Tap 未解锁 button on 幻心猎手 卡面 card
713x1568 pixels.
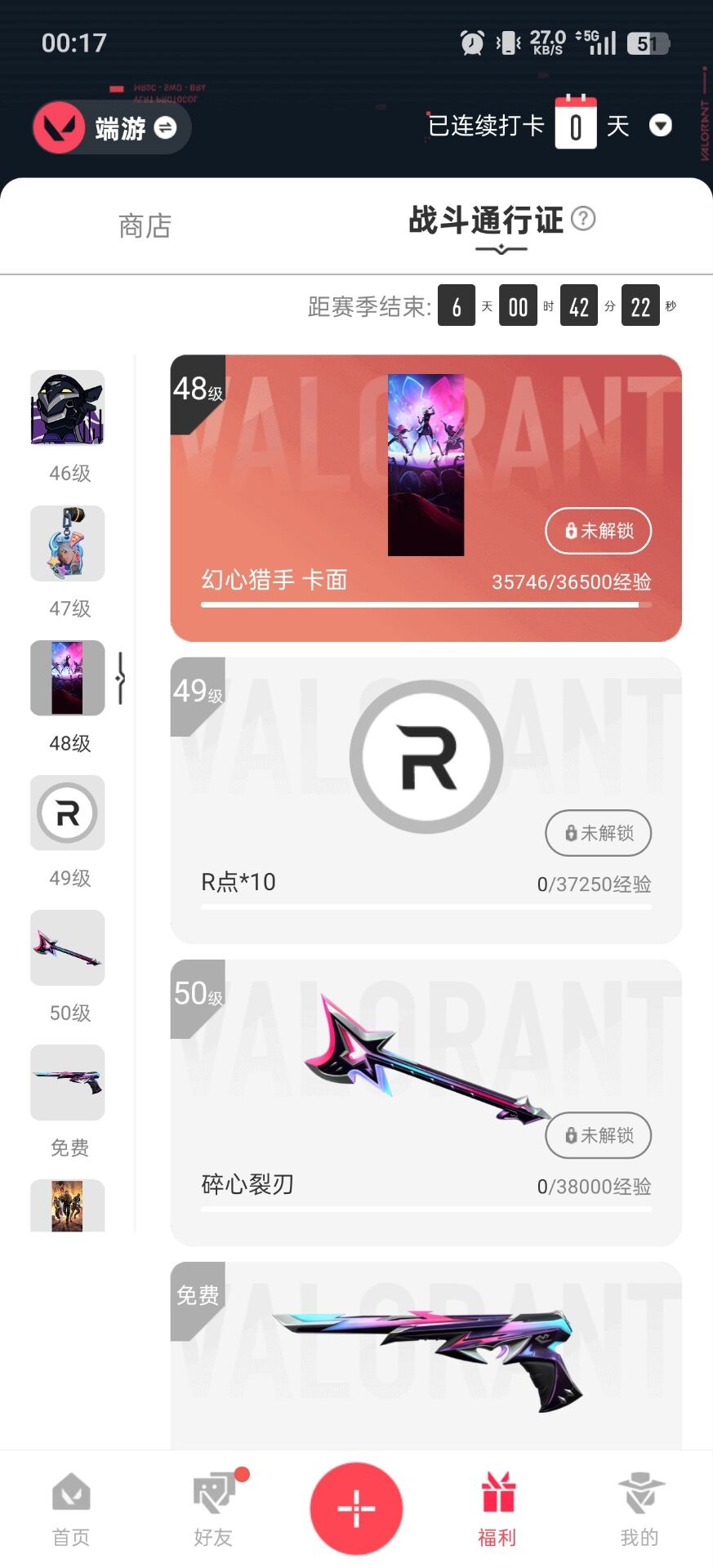(598, 530)
